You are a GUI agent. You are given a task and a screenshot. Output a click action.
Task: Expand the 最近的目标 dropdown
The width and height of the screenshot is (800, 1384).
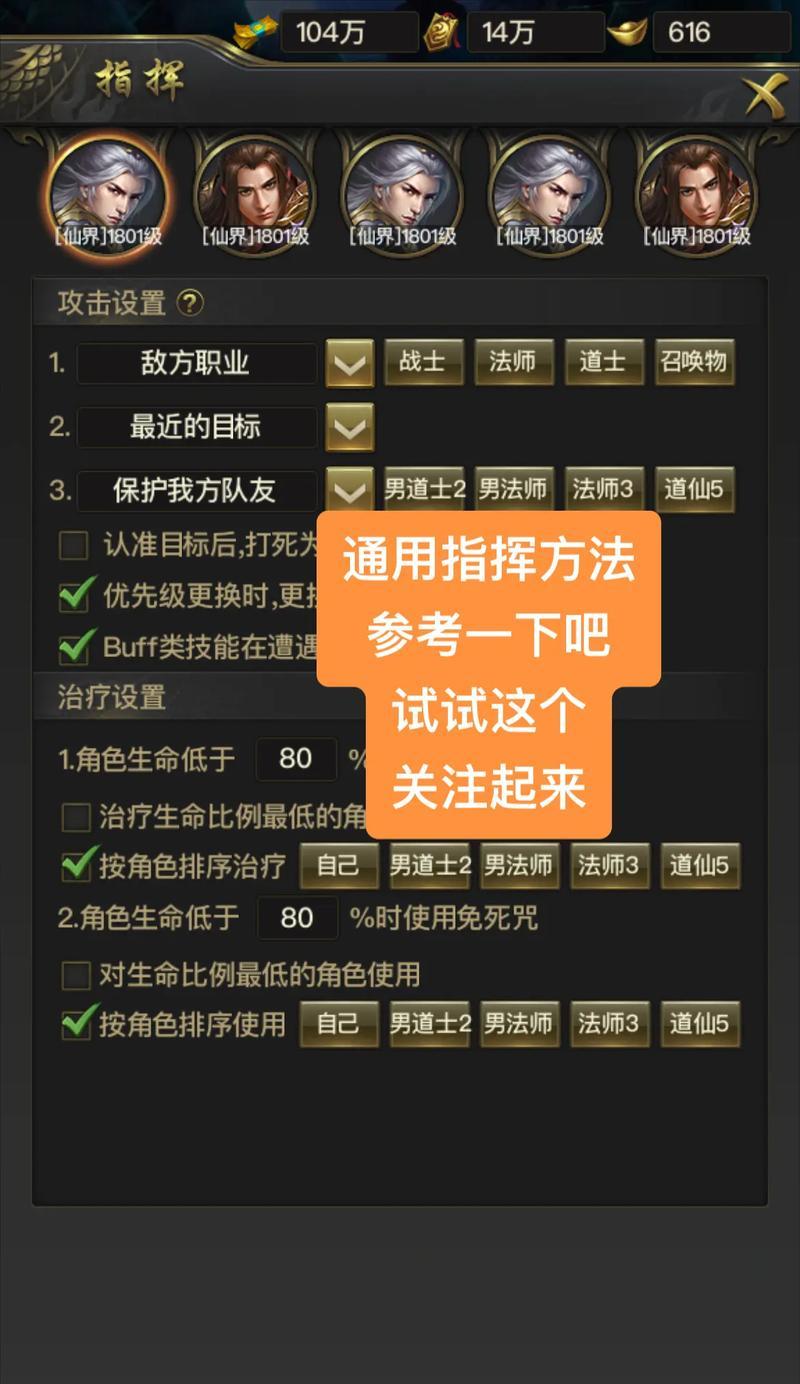(x=349, y=427)
